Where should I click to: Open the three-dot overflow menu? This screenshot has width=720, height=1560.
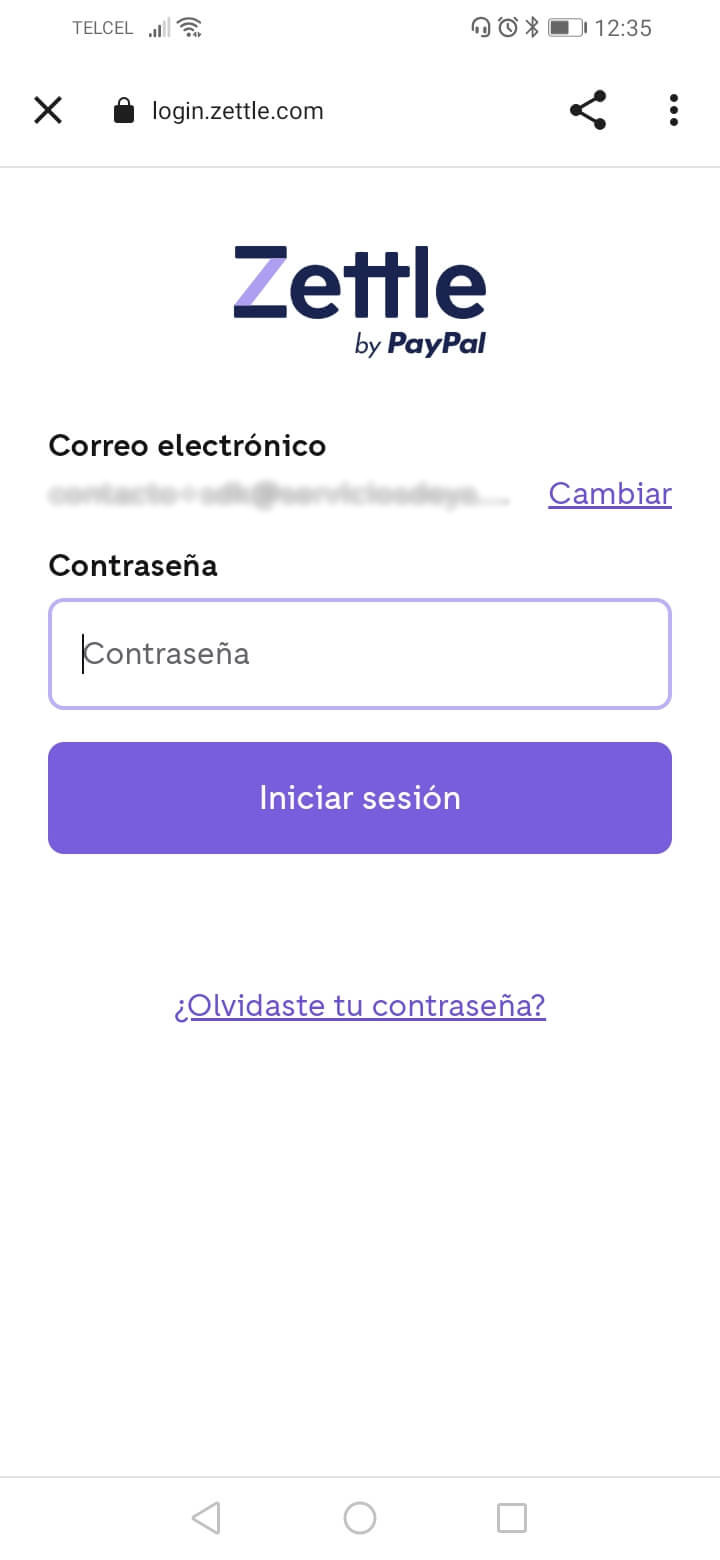[x=674, y=110]
